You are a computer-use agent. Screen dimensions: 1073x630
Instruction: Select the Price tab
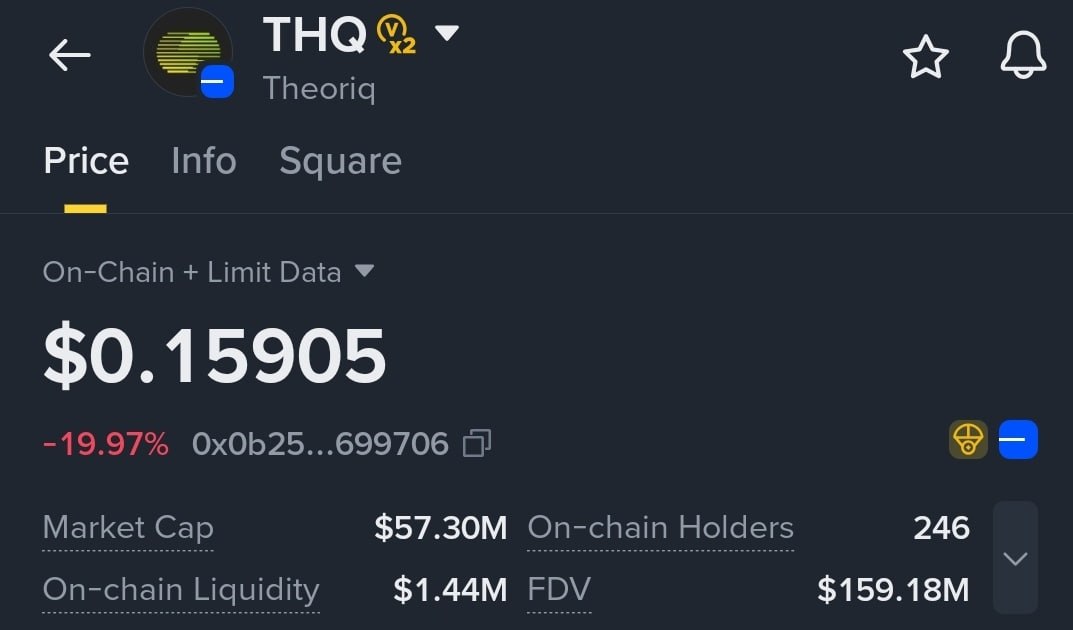click(x=86, y=161)
